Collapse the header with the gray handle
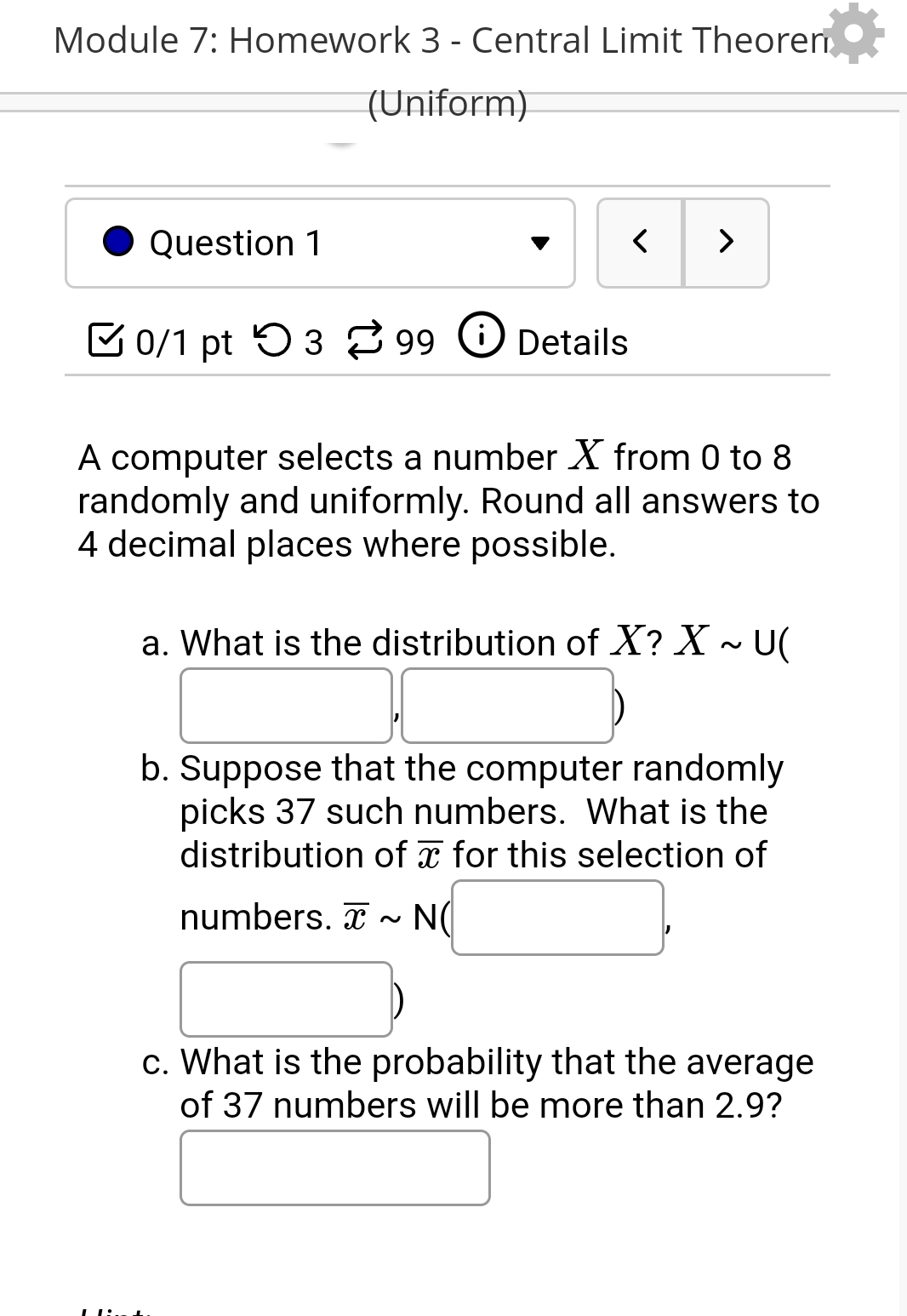The image size is (907, 1316). tap(339, 144)
